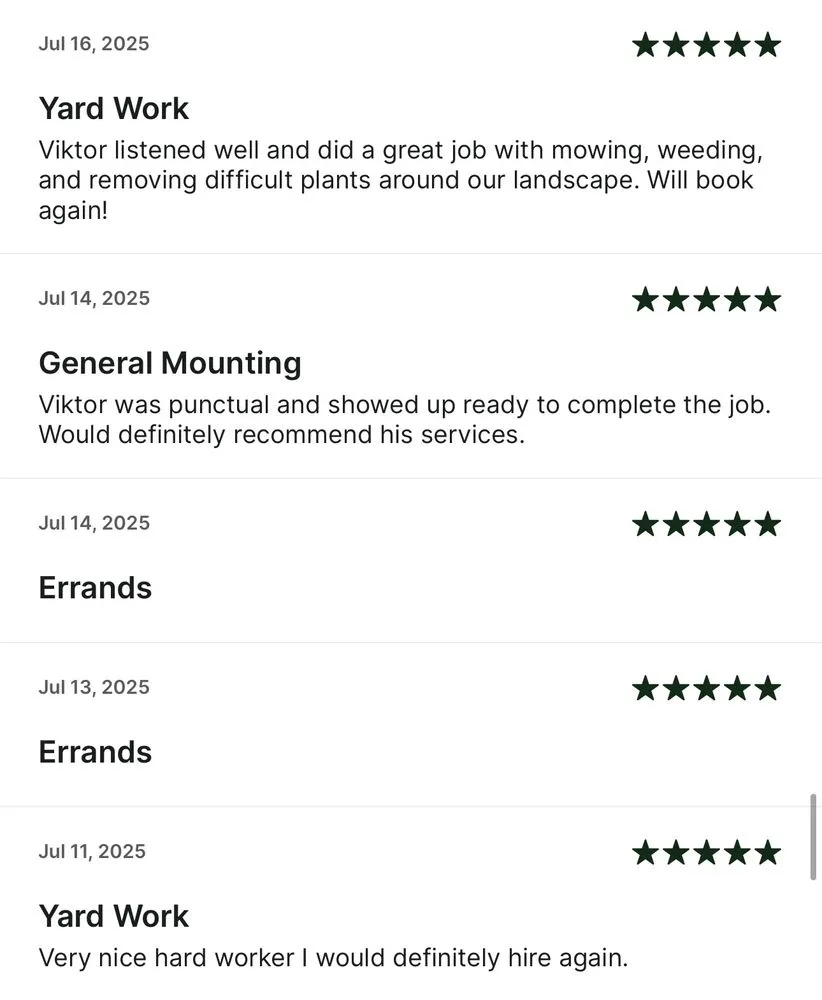Screen dimensions: 822x1000
Task: Select the Yard Work heading at the bottom
Action: click(x=113, y=915)
